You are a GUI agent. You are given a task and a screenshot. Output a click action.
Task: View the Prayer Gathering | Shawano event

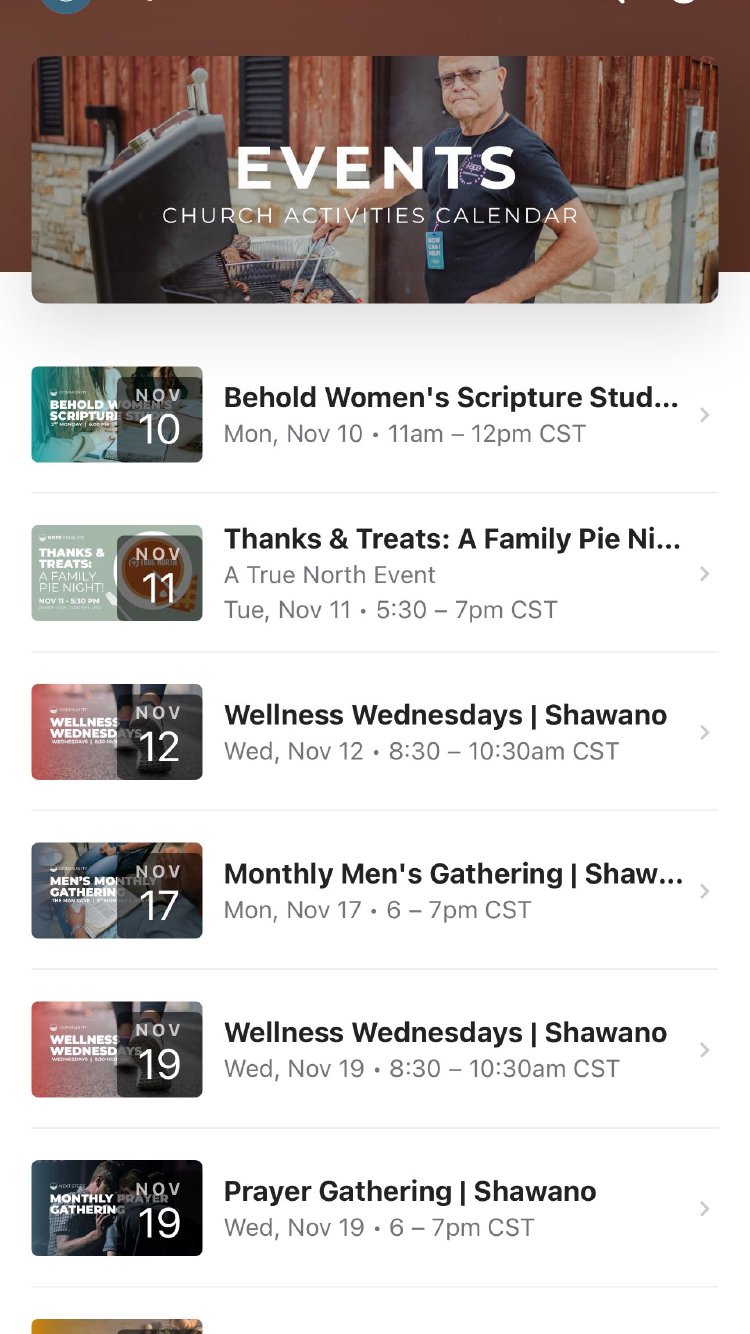coord(410,1208)
